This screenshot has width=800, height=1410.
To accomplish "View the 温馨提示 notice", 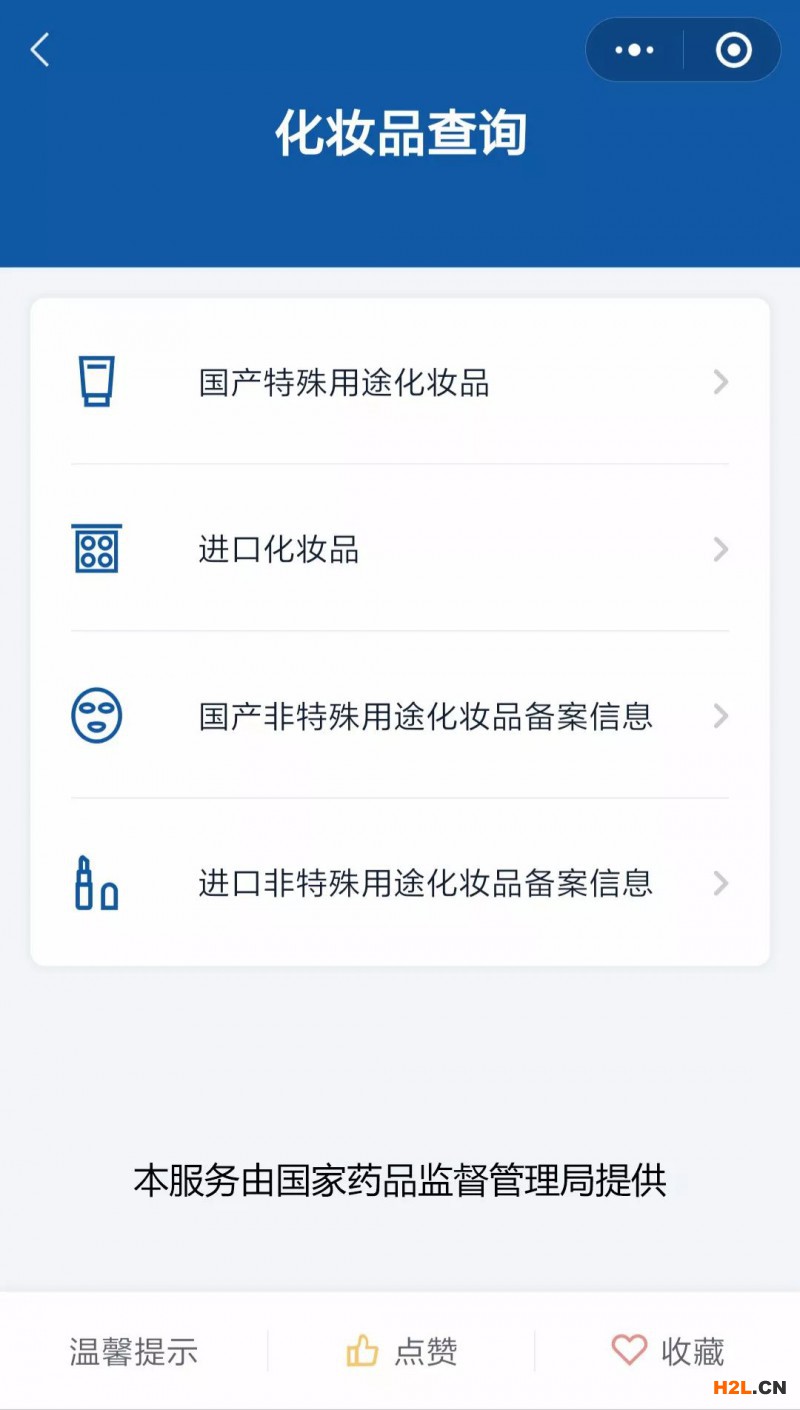I will tap(134, 1352).
